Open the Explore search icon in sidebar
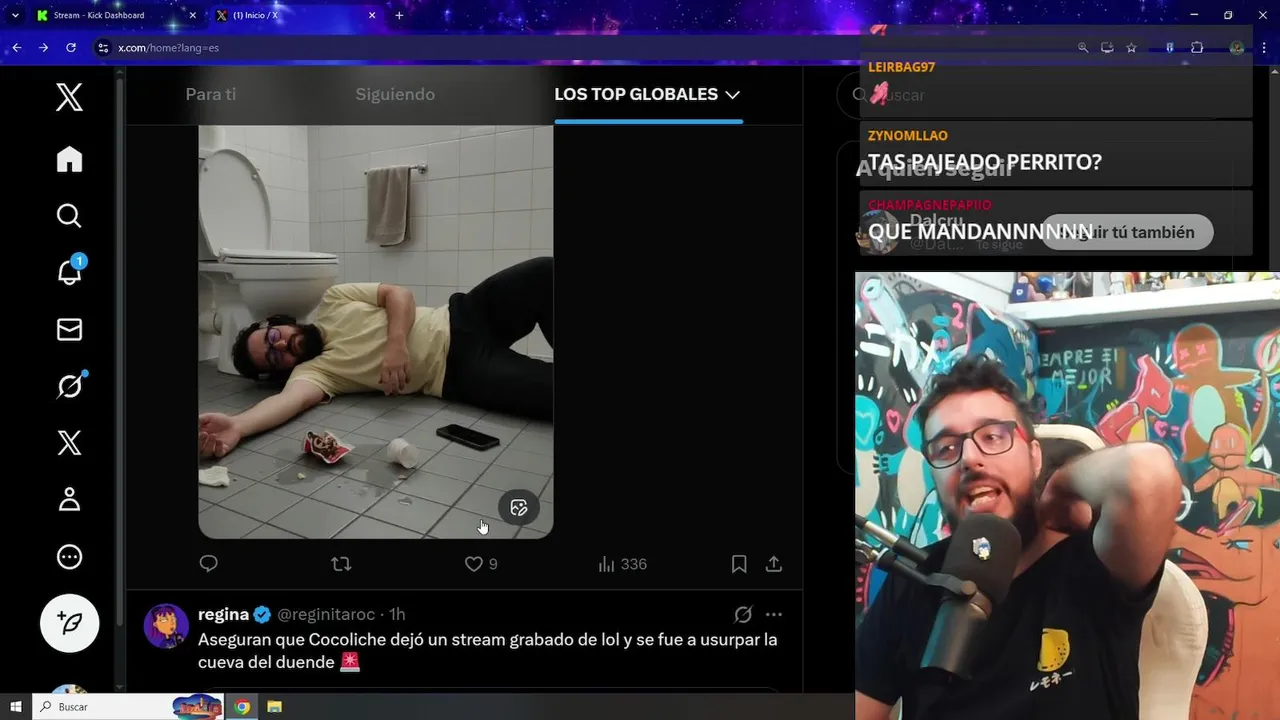This screenshot has height=720, width=1280. (x=69, y=216)
